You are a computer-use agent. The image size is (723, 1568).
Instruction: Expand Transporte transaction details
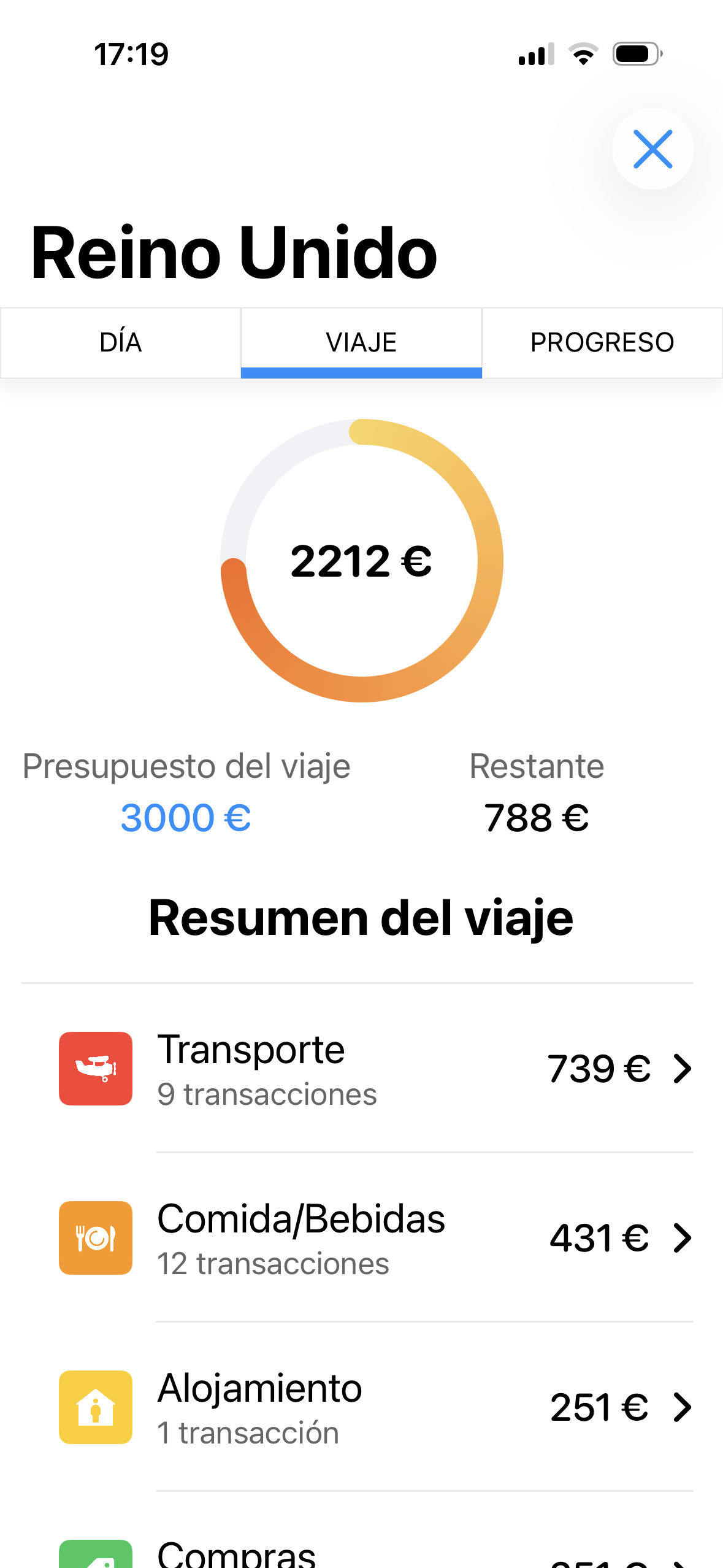[x=682, y=1067]
